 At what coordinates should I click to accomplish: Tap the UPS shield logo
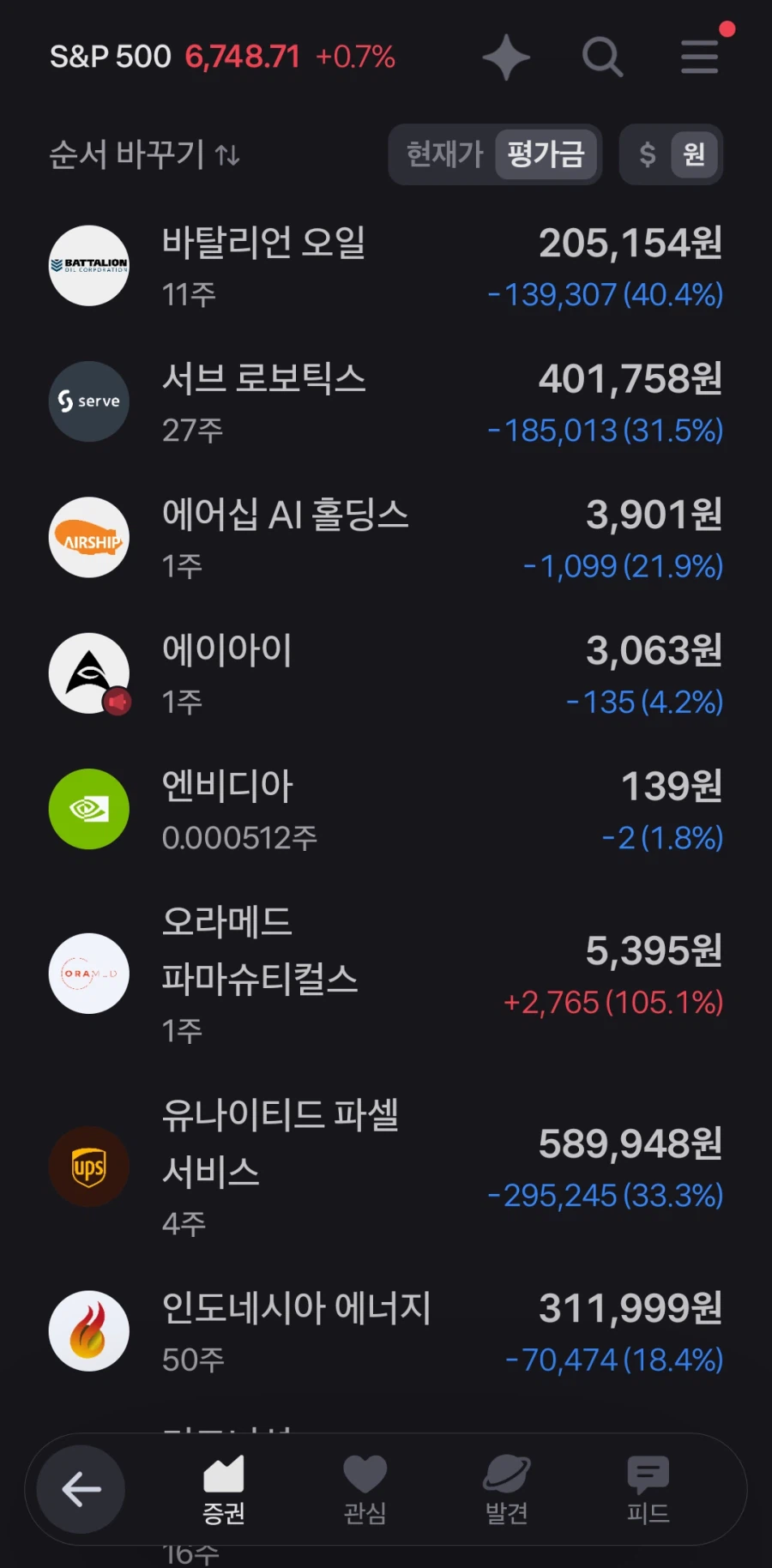[x=88, y=1167]
